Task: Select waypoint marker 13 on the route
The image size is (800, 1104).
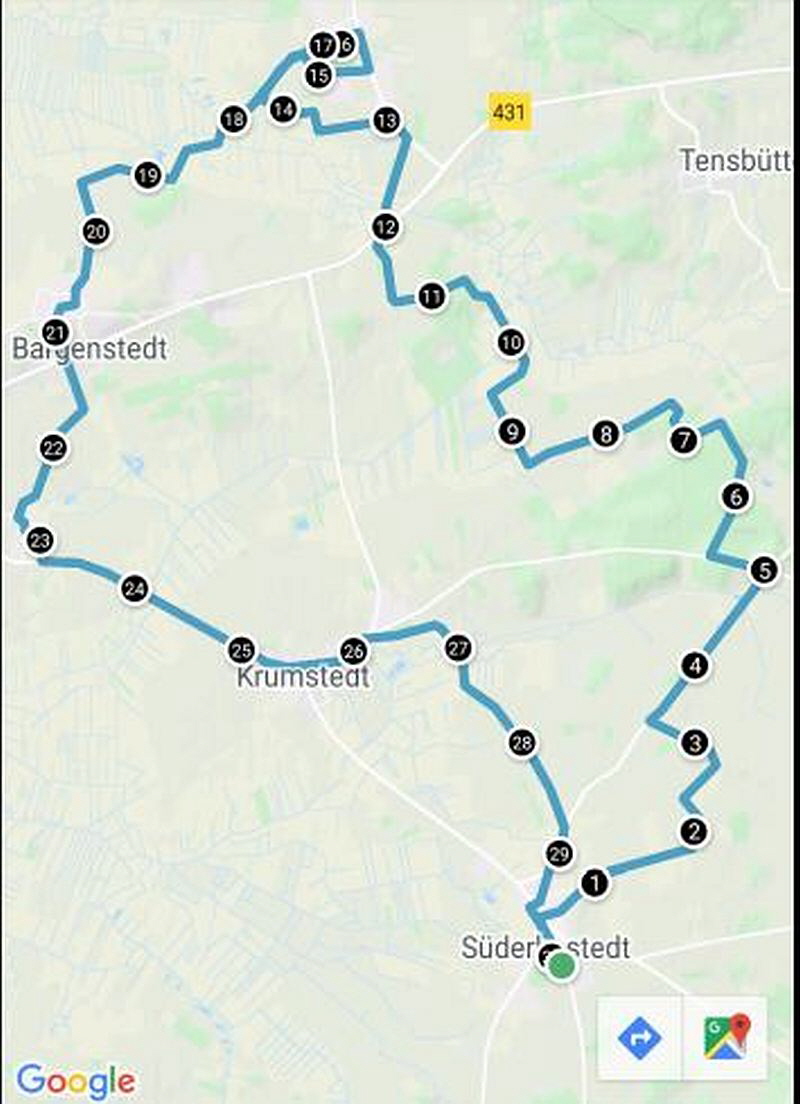Action: tap(386, 122)
